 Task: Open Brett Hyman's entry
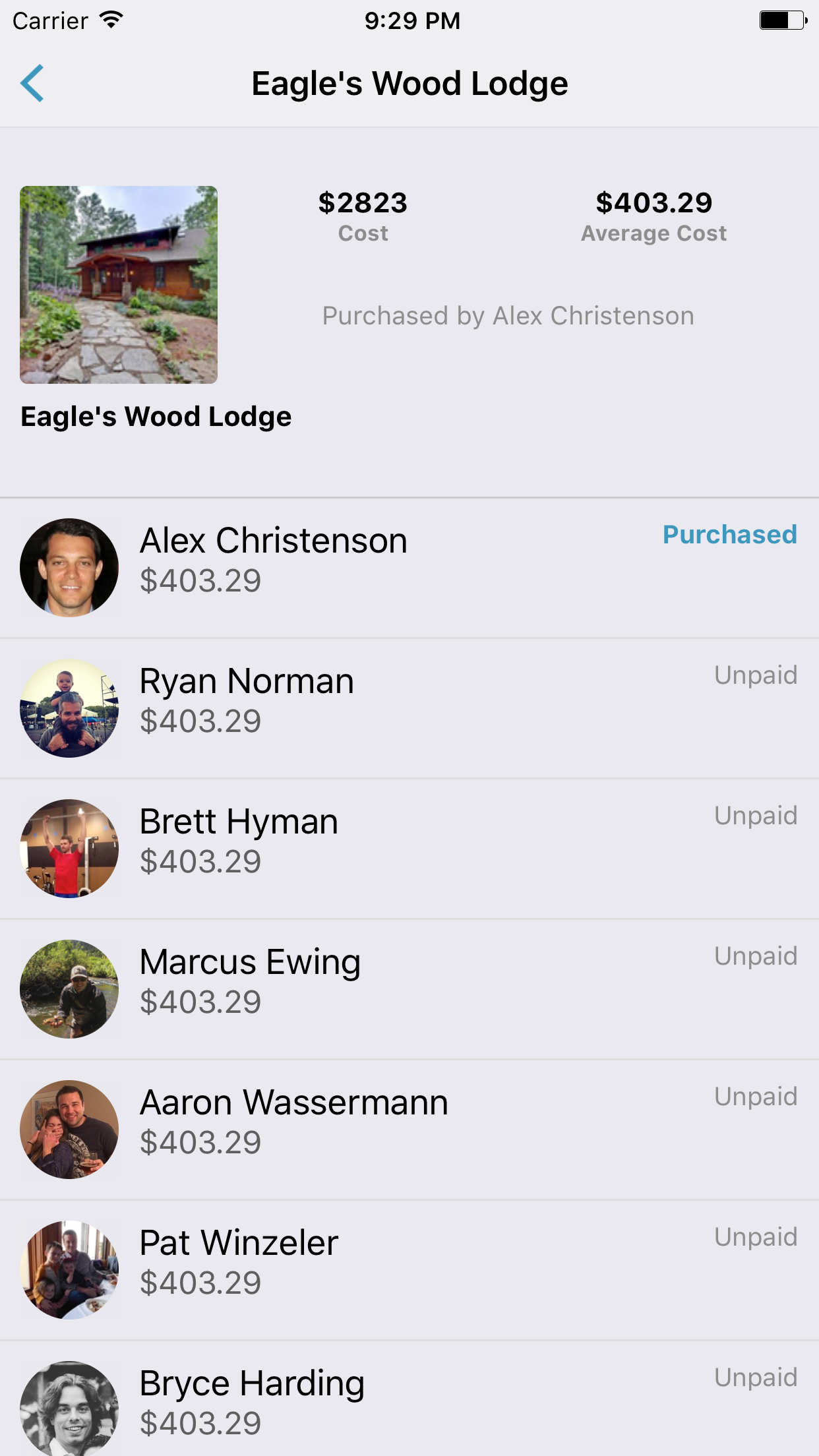[409, 849]
